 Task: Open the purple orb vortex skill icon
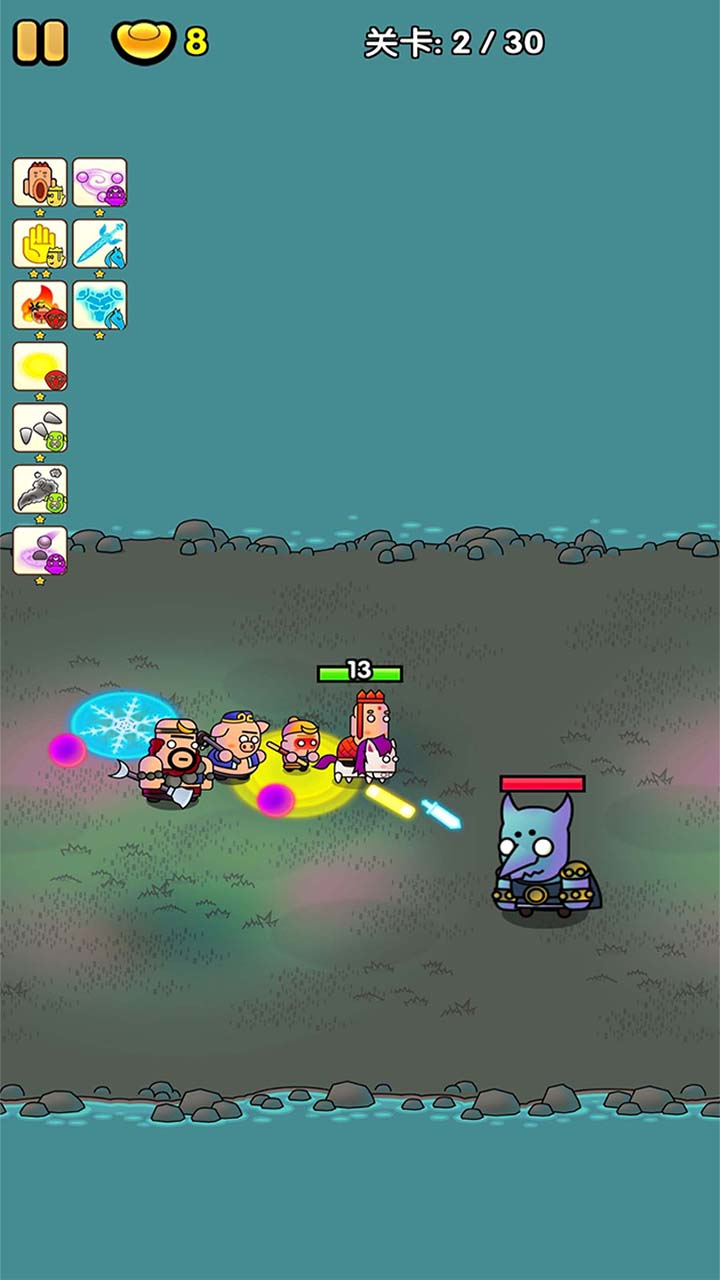[40, 550]
